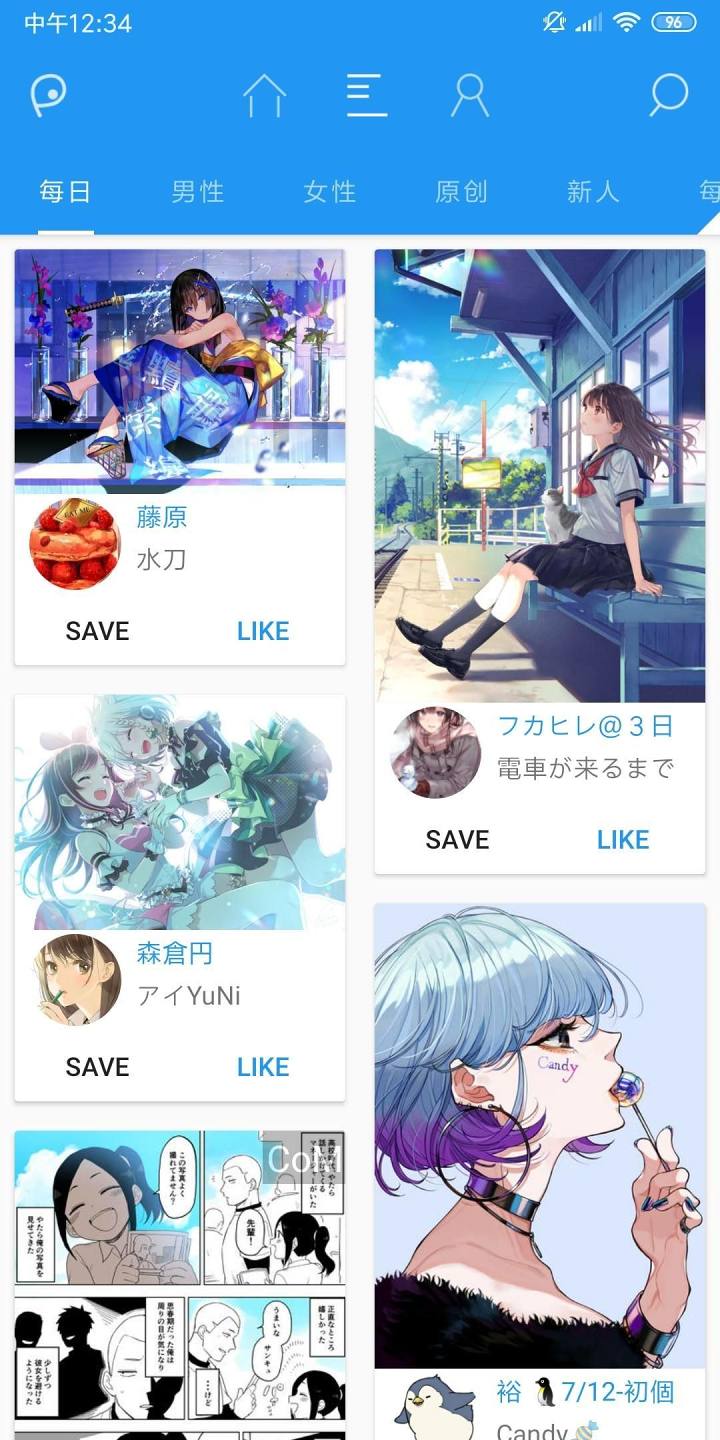
Task: View the Candy illustration
Action: pos(540,1135)
